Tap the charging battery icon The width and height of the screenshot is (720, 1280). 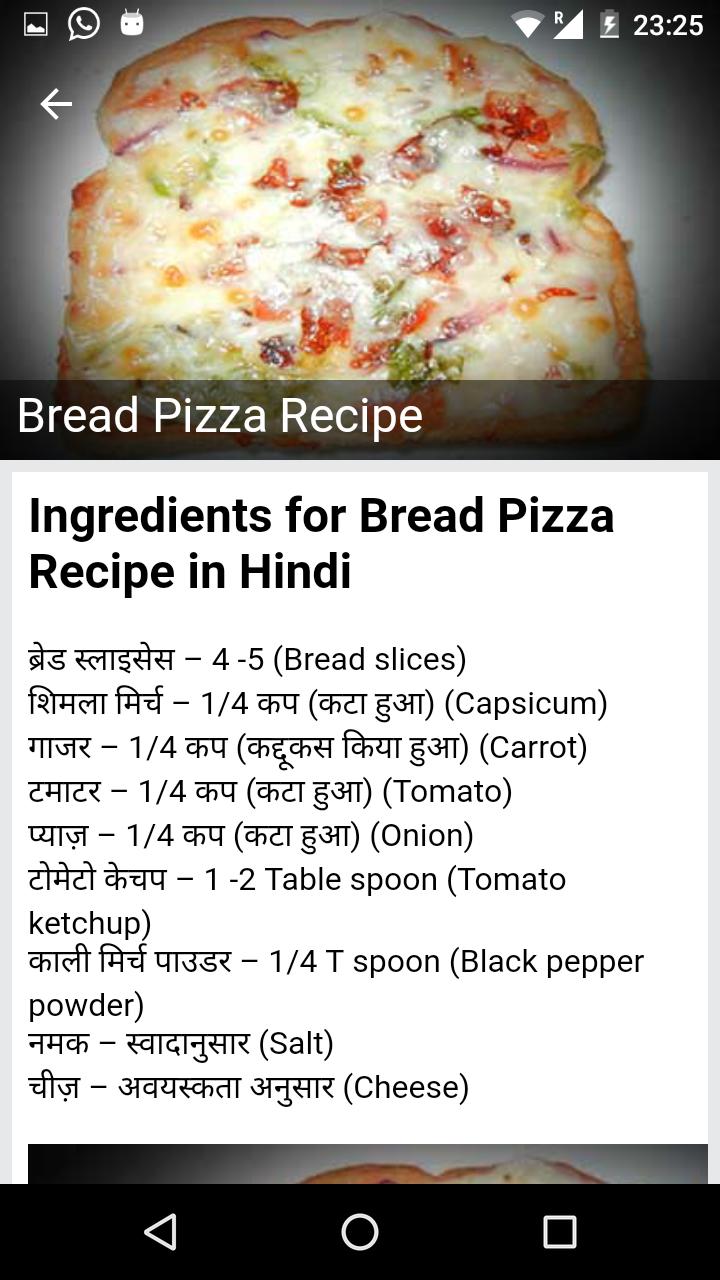pos(611,21)
